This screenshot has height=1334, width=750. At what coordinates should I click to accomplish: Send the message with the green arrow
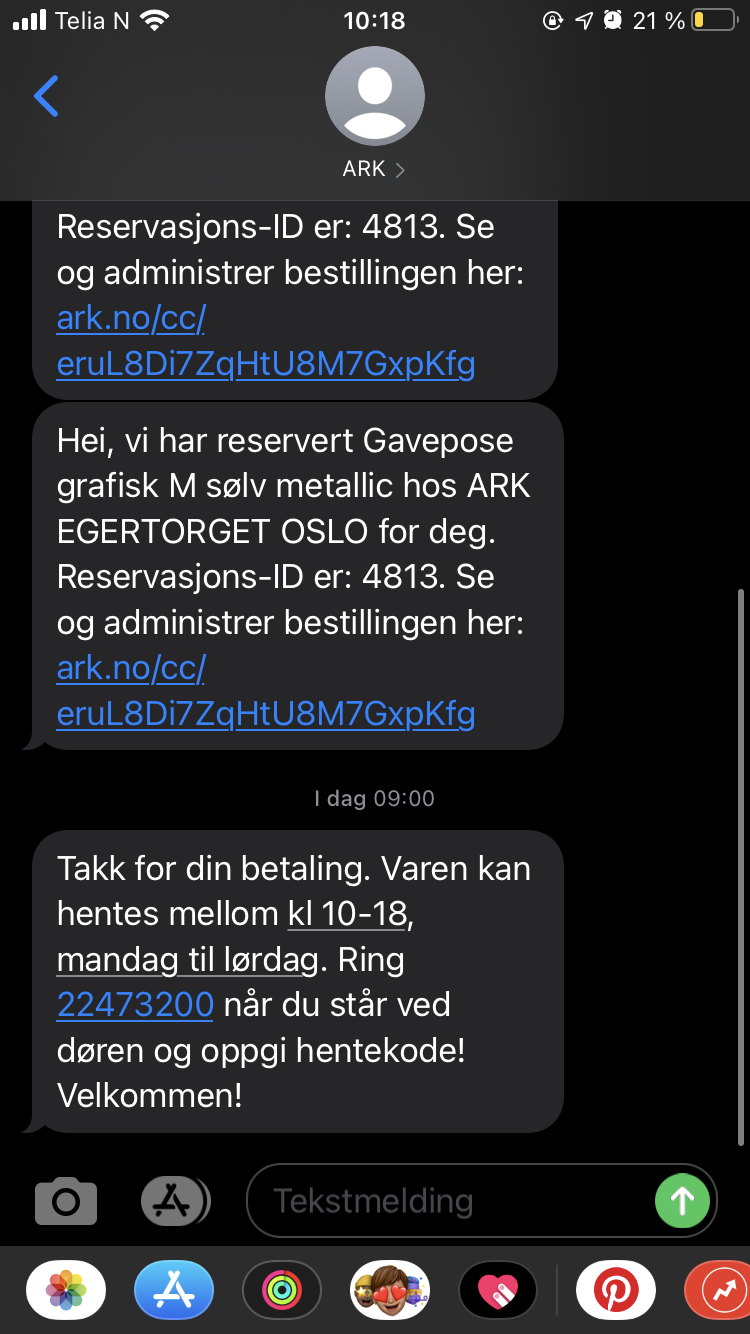point(682,1200)
